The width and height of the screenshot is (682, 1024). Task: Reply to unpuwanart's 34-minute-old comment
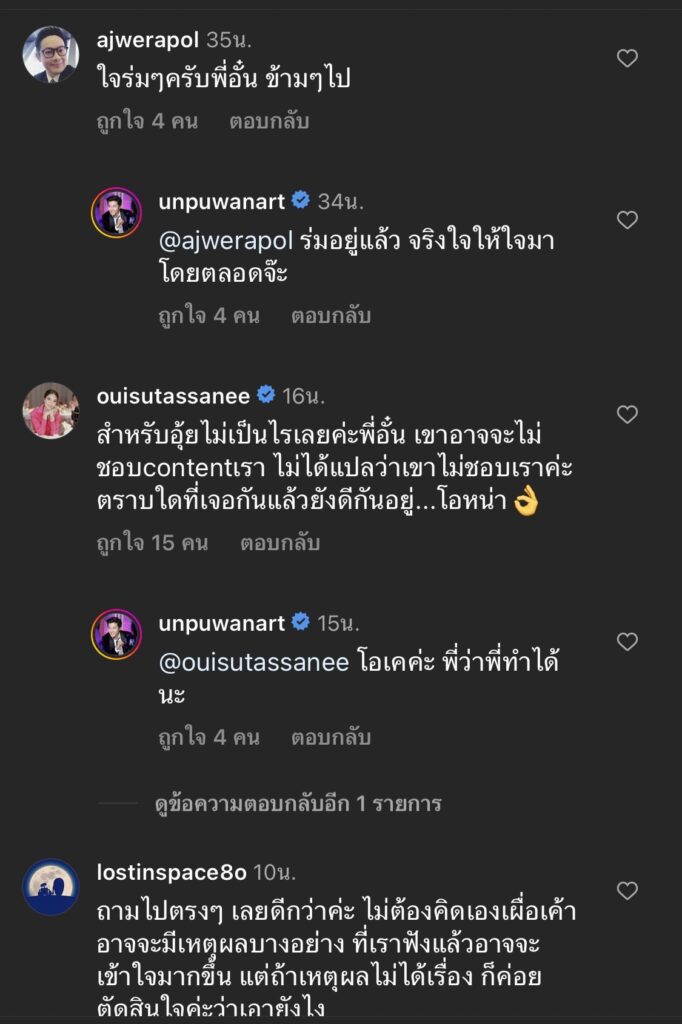click(331, 316)
